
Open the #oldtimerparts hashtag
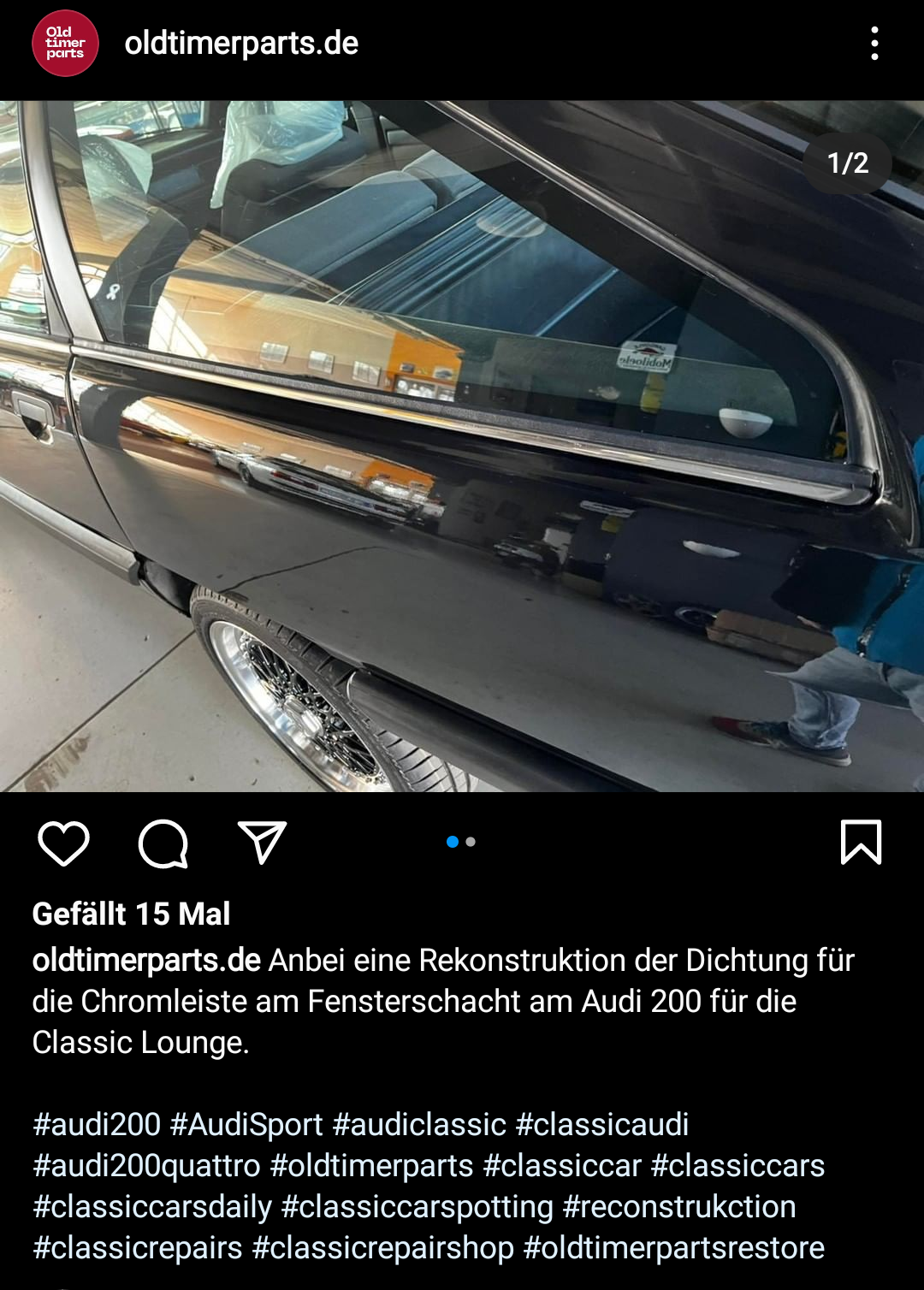click(x=371, y=1165)
